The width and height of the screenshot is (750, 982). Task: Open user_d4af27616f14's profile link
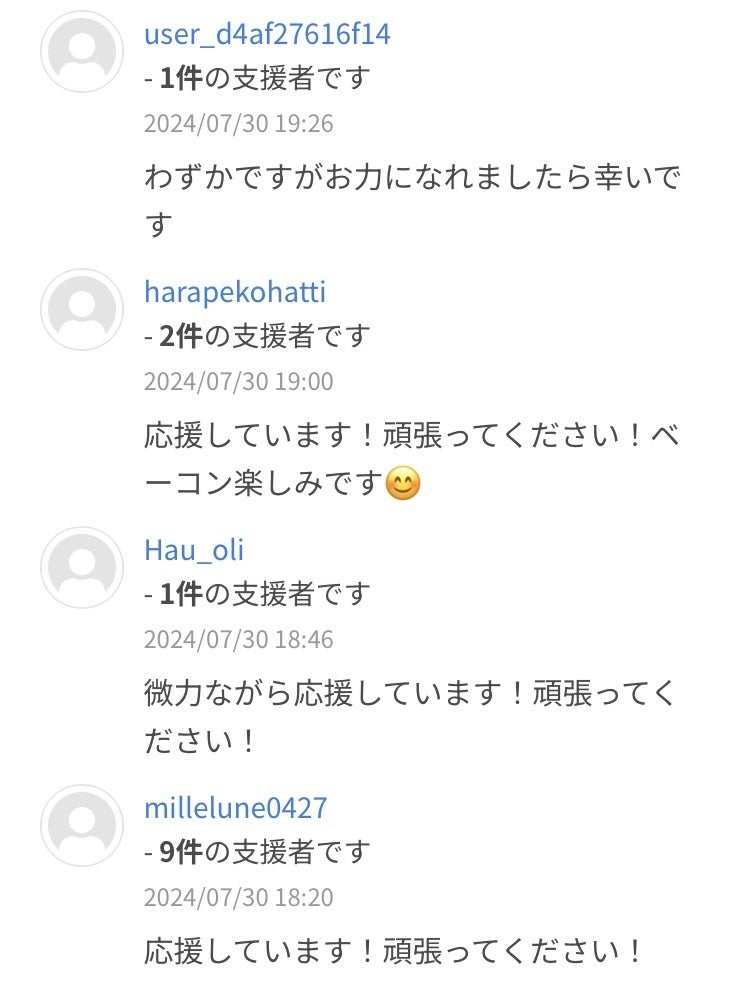[267, 35]
